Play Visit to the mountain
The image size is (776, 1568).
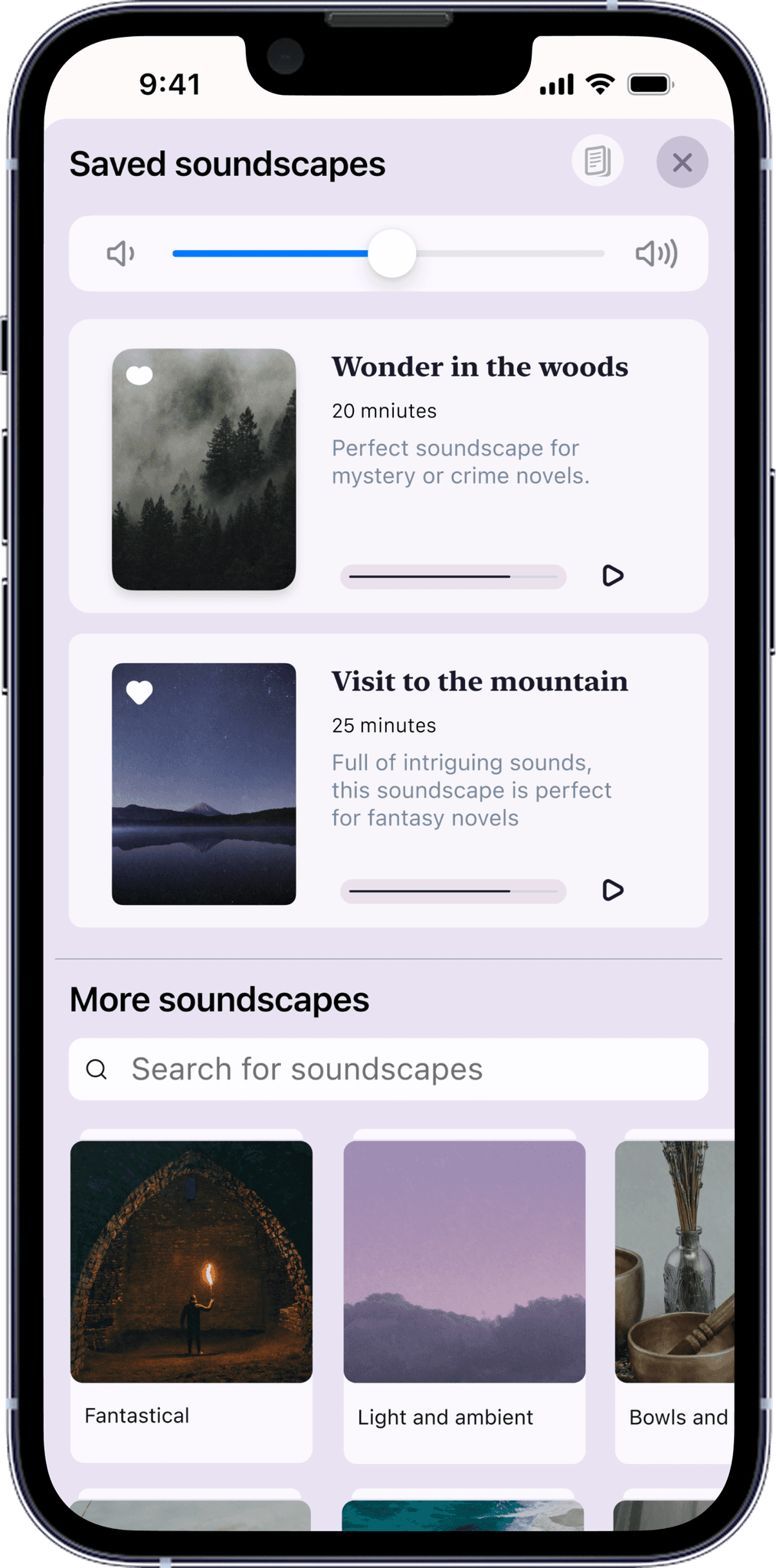[x=612, y=890]
